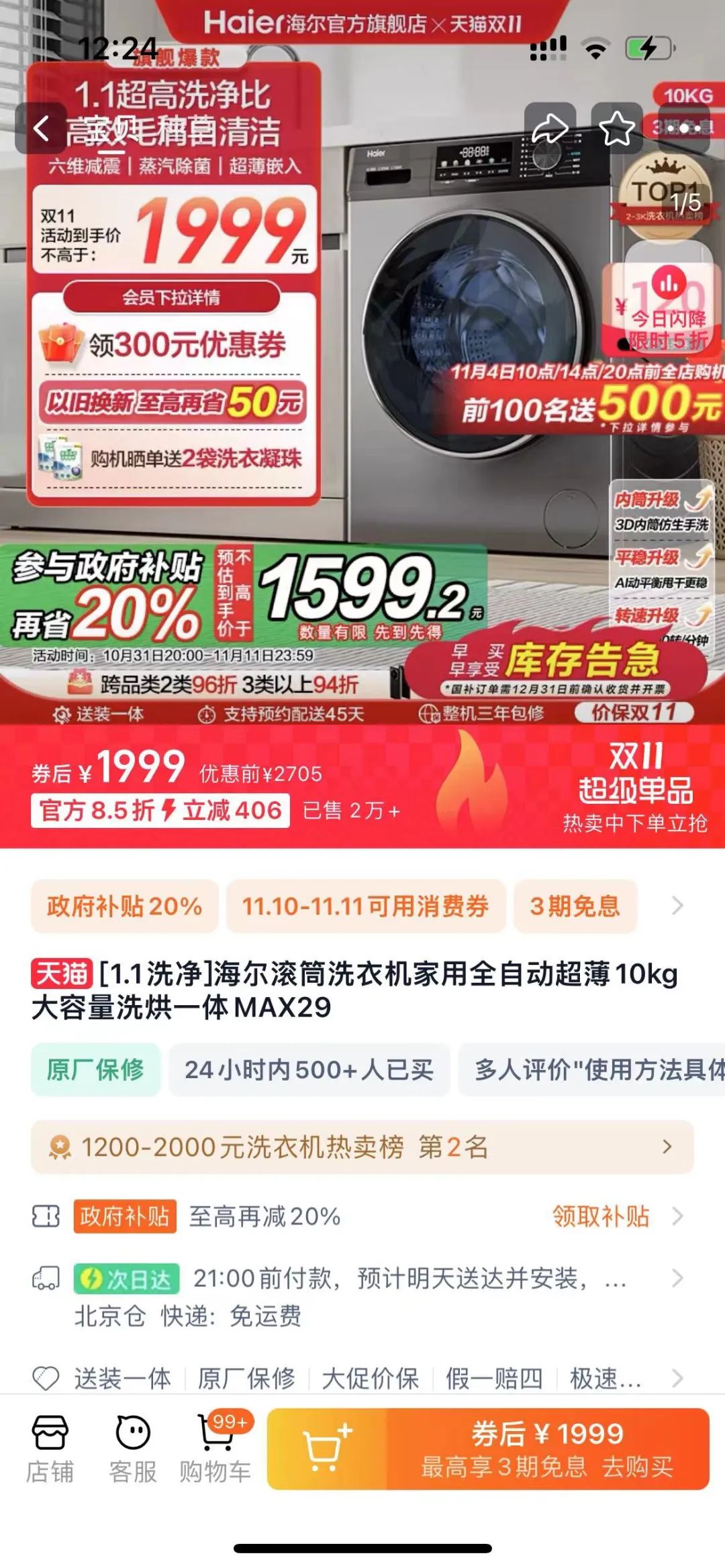725x1568 pixels.
Task: Share this Haier washing machine listing
Action: coord(550,128)
